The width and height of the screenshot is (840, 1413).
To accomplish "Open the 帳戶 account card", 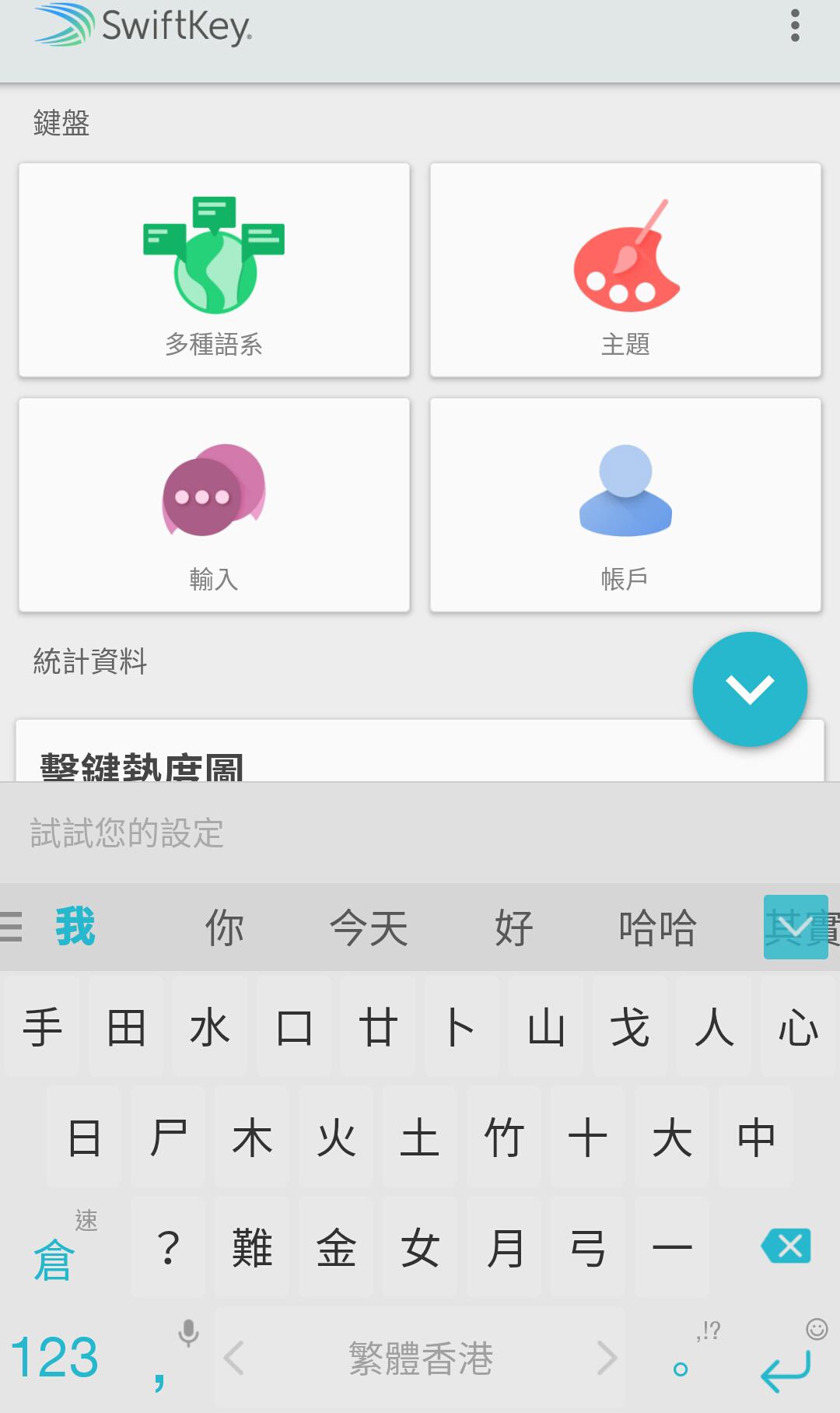I will tap(625, 505).
